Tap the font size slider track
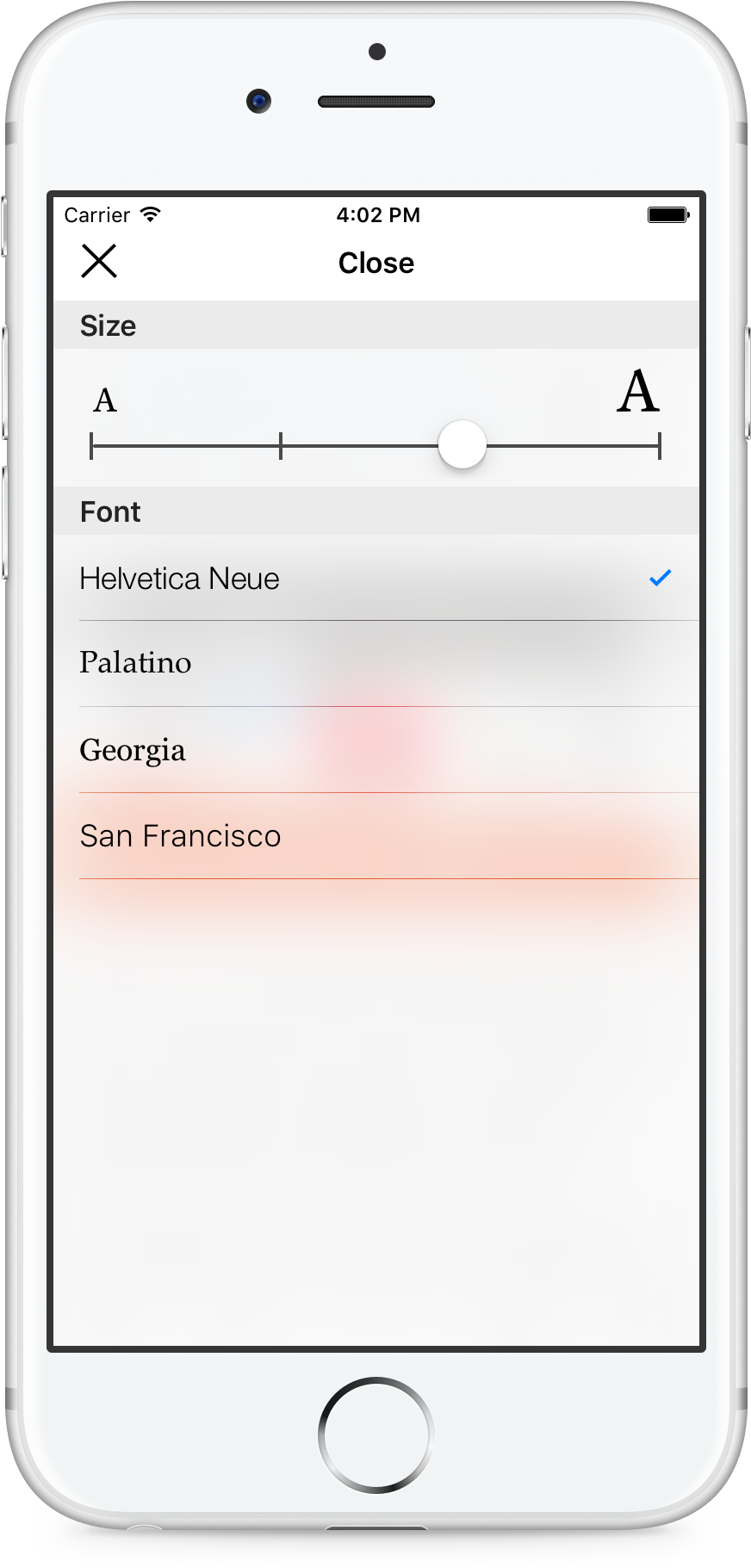 (x=375, y=446)
